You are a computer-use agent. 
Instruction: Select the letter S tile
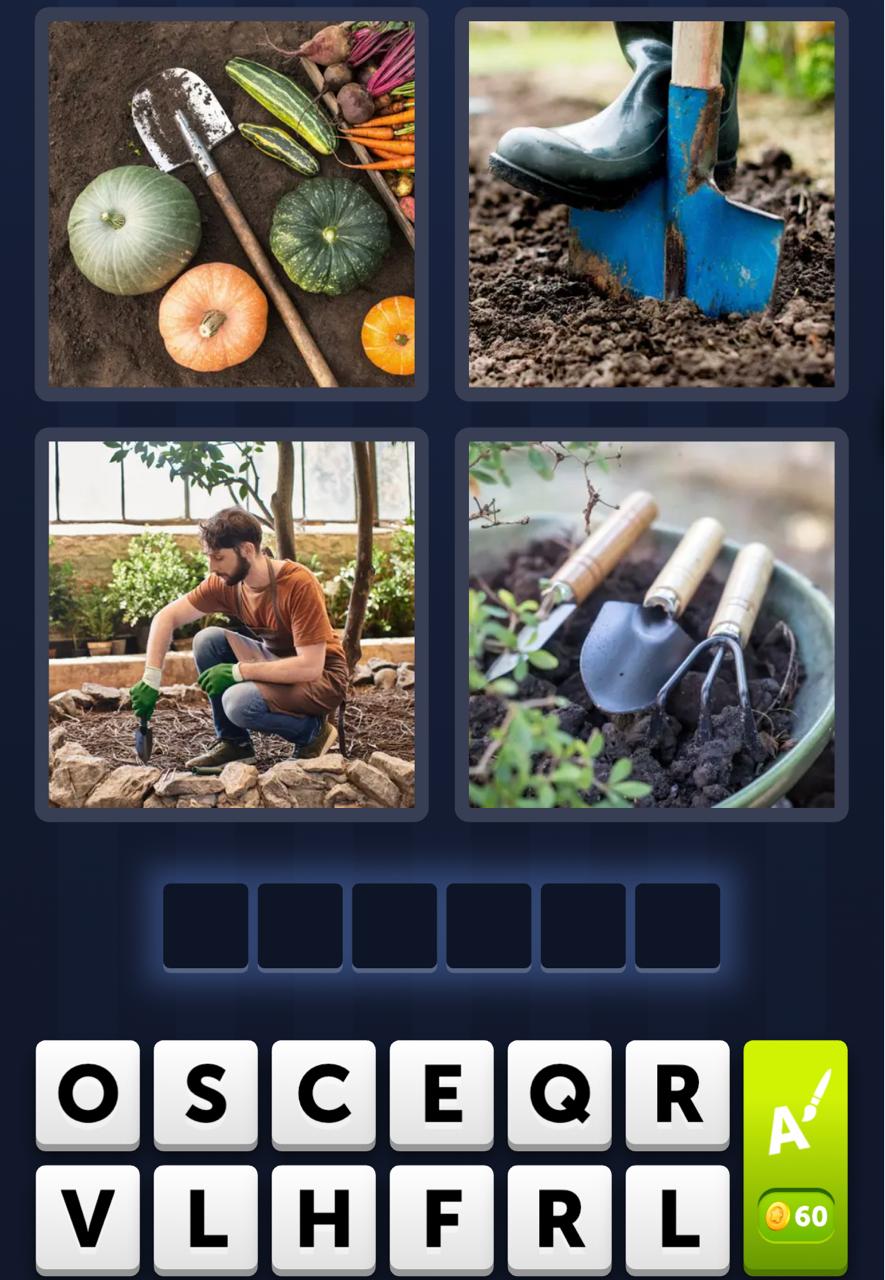pyautogui.click(x=205, y=1095)
